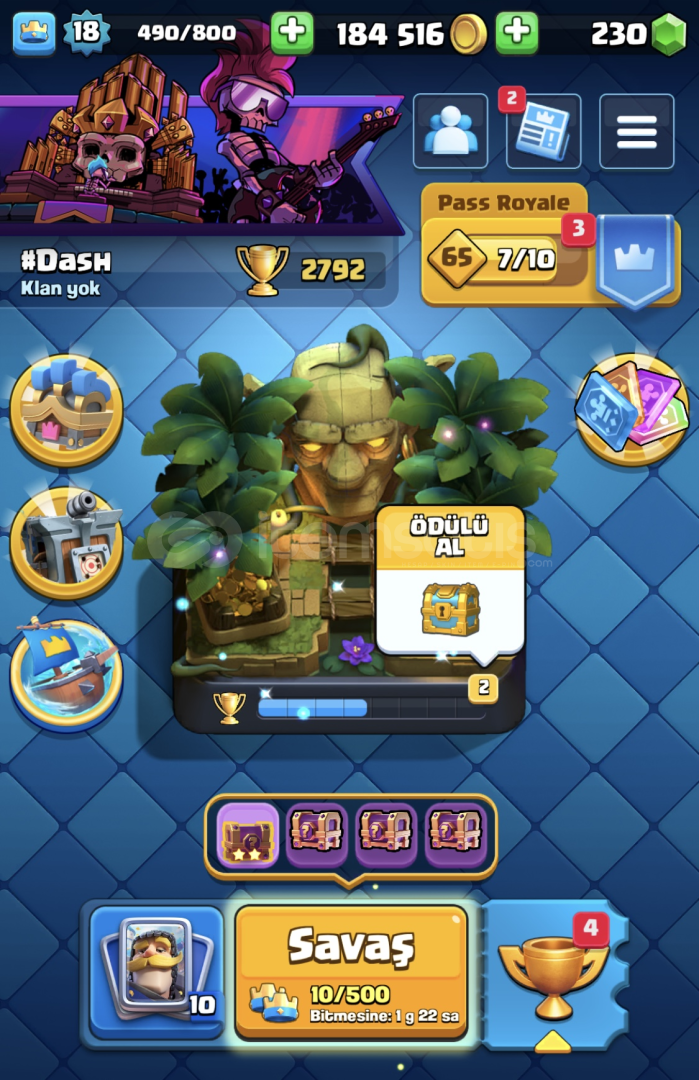The height and width of the screenshot is (1080, 699).
Task: Open the first starred chest slot
Action: pos(247,835)
